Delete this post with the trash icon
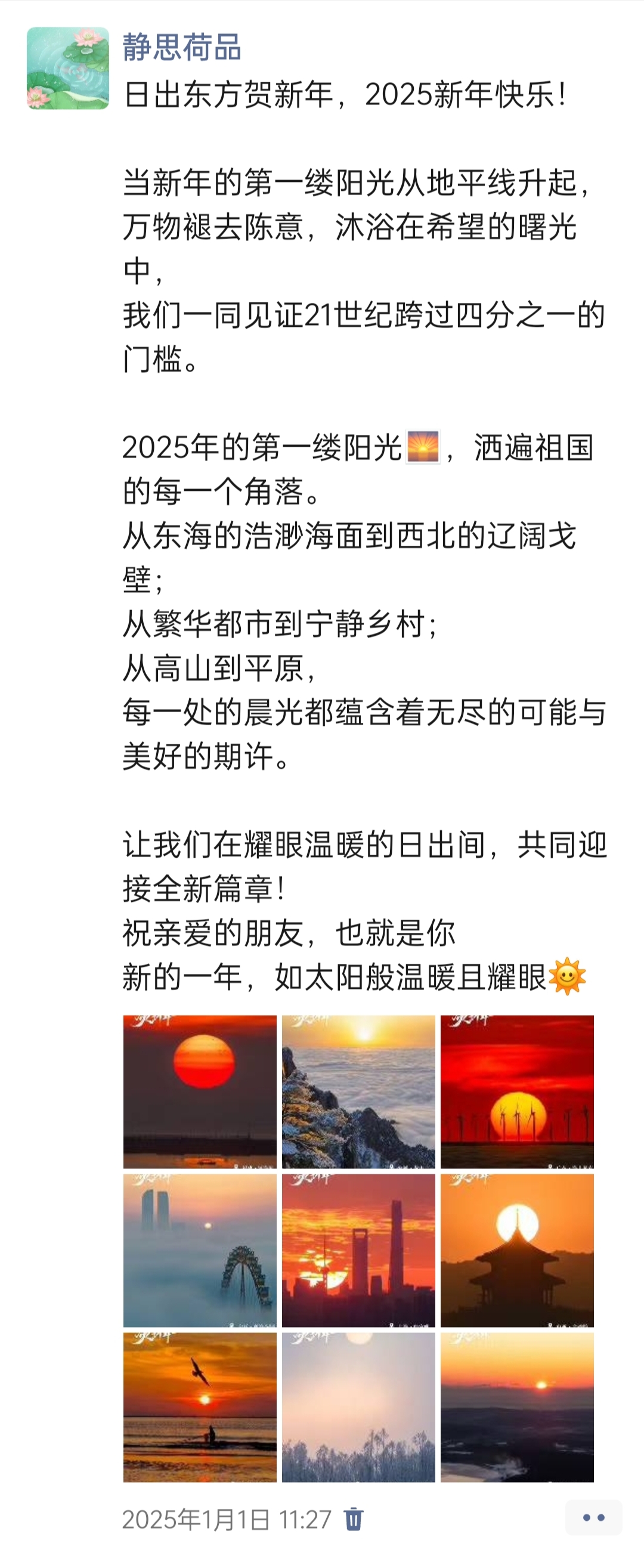Viewport: 644px width, 1568px height. (353, 1518)
